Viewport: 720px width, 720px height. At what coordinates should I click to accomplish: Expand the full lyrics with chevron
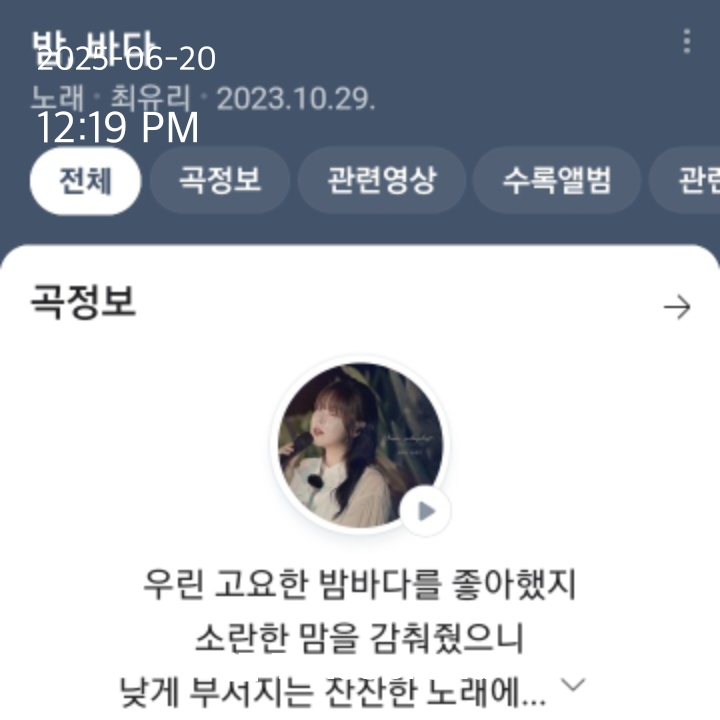(573, 685)
